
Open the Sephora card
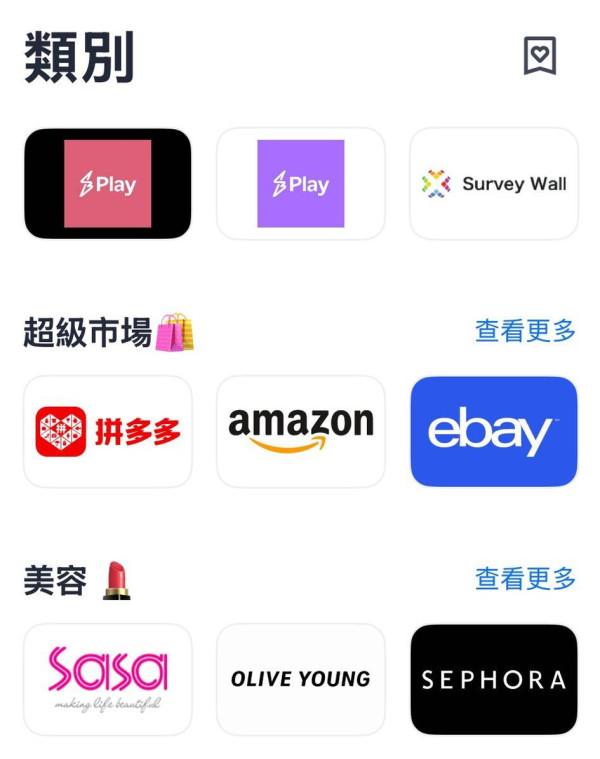point(494,679)
